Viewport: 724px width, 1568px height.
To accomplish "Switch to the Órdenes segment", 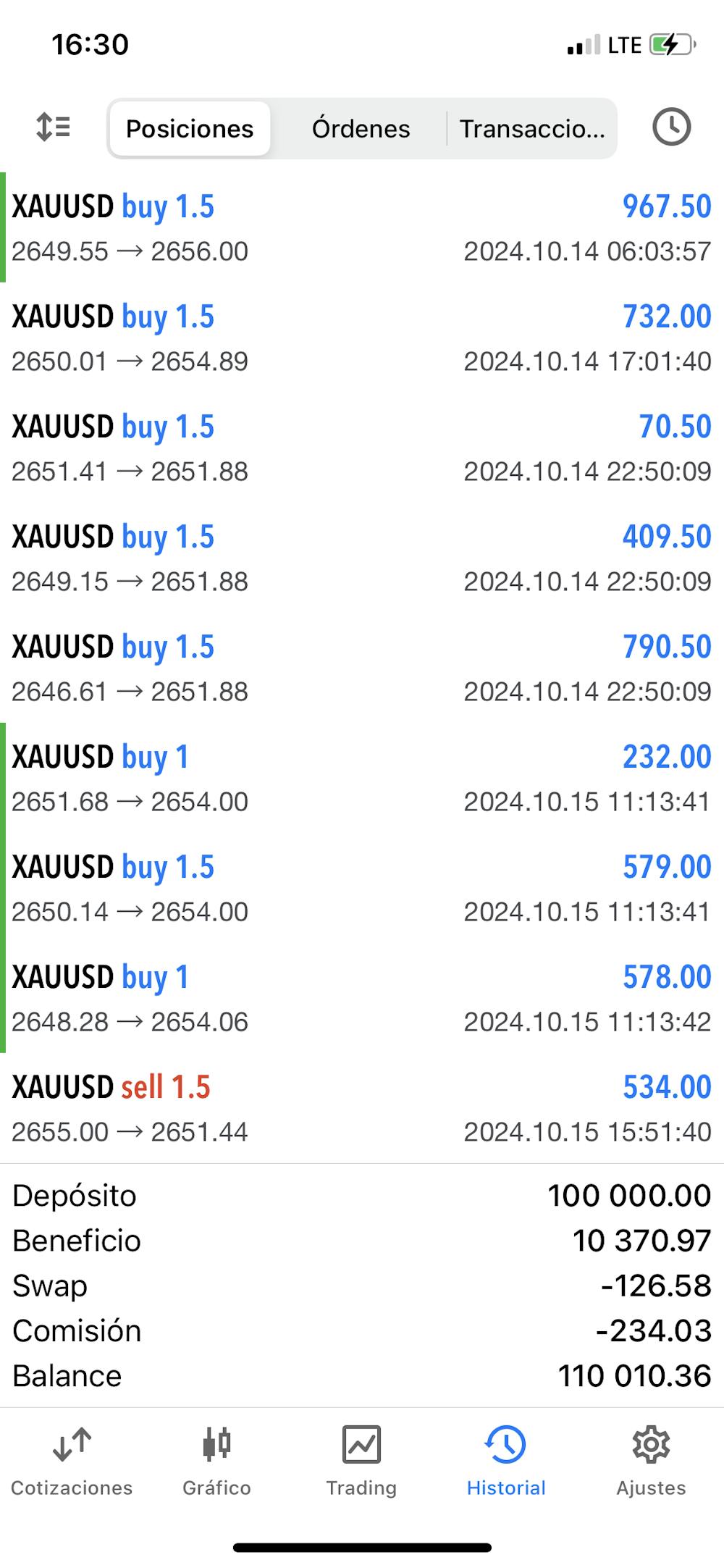I will pyautogui.click(x=361, y=129).
